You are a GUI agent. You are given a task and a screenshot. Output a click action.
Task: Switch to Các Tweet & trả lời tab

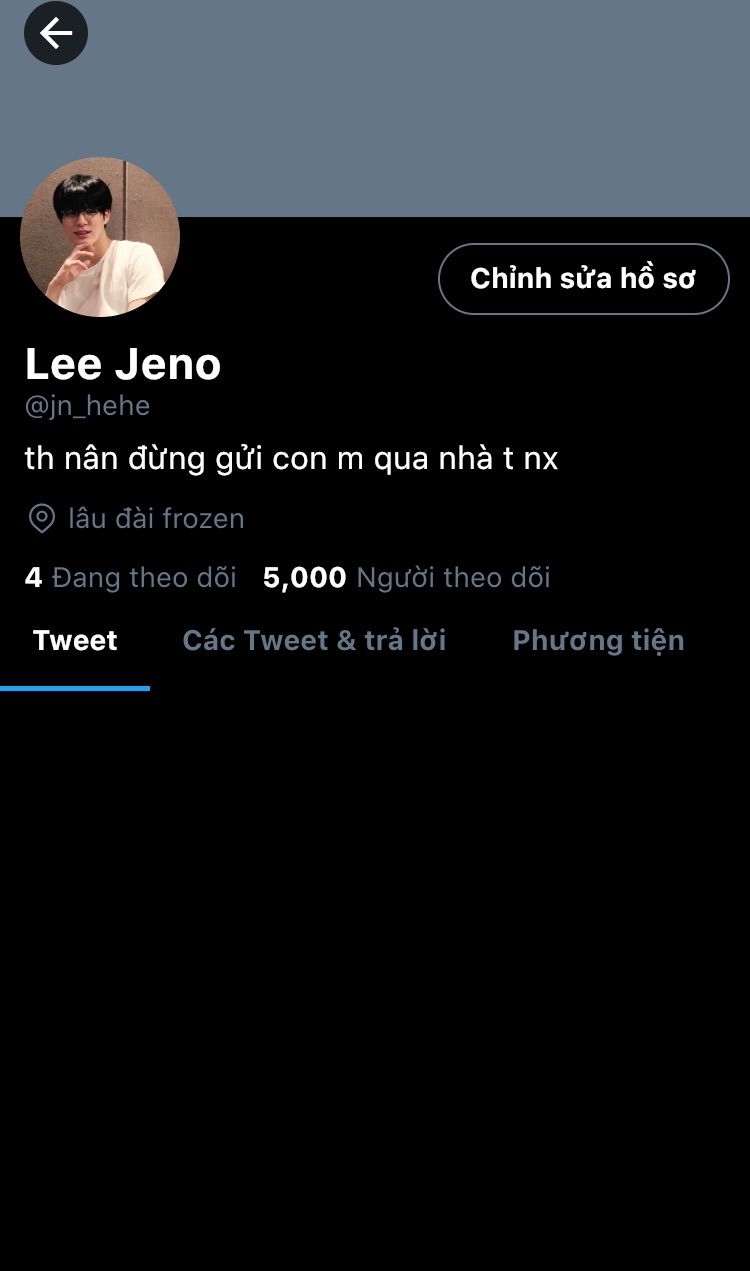coord(314,641)
